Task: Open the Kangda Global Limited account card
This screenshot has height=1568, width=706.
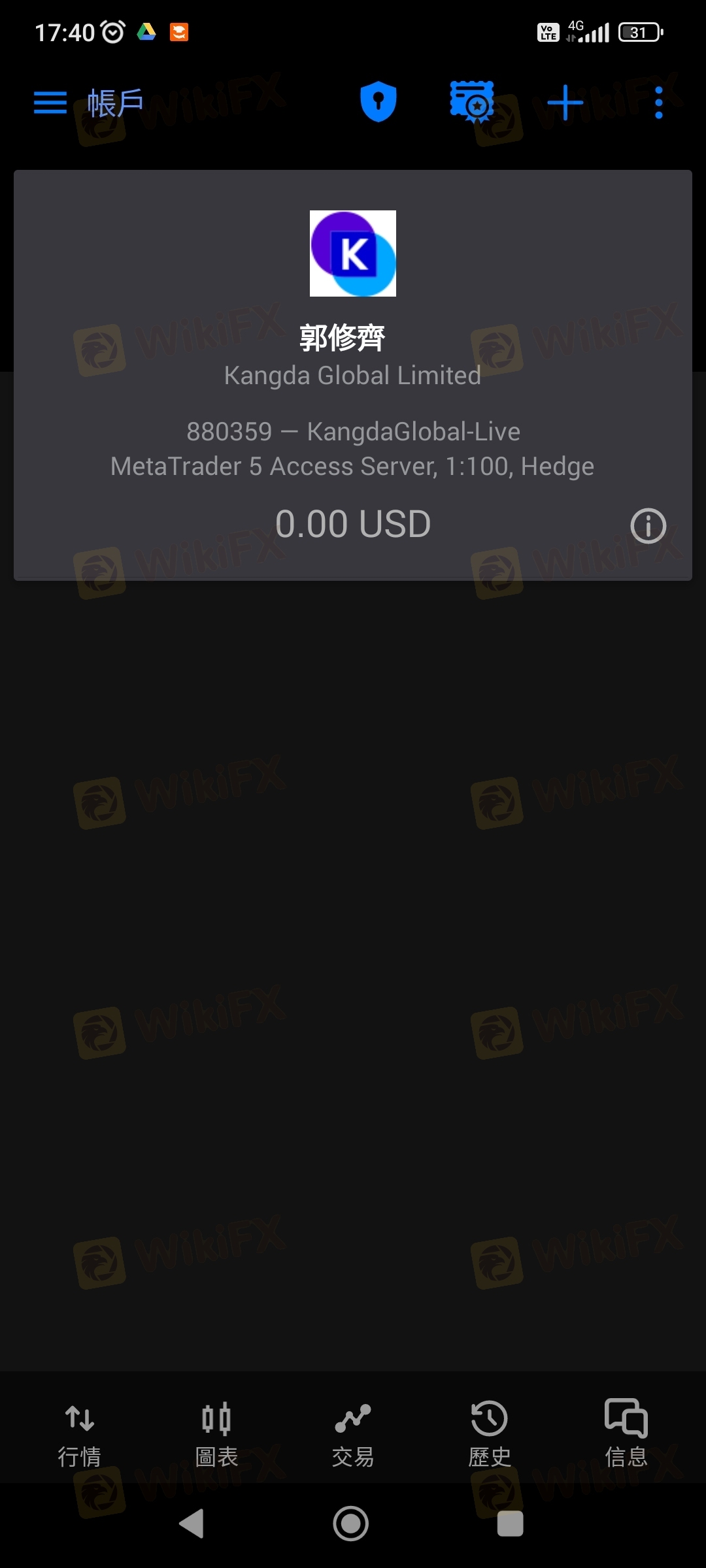Action: pos(353,375)
